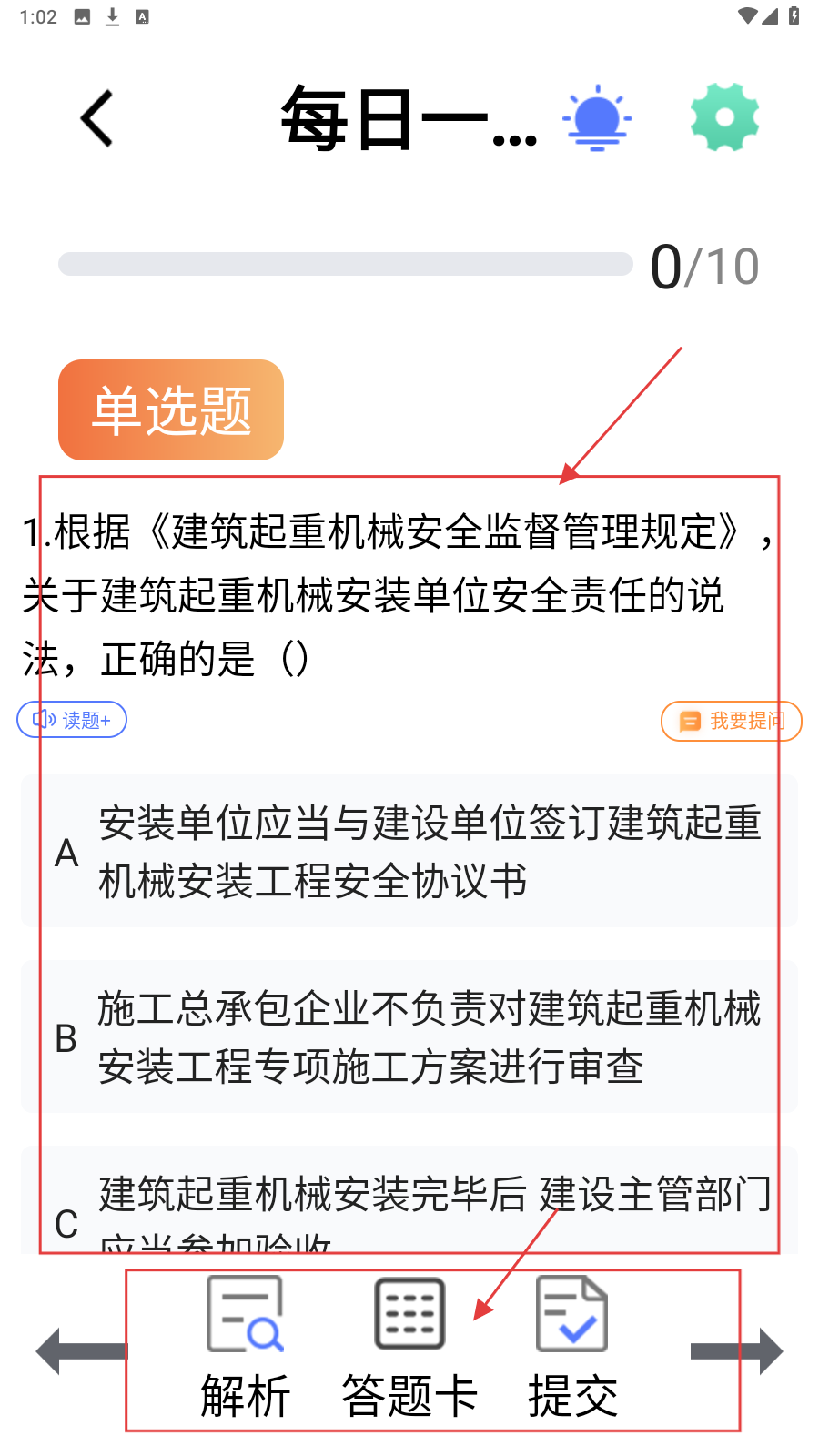Open the blue reminder light icon
Image resolution: width=819 pixels, height=1456 pixels.
(x=597, y=118)
